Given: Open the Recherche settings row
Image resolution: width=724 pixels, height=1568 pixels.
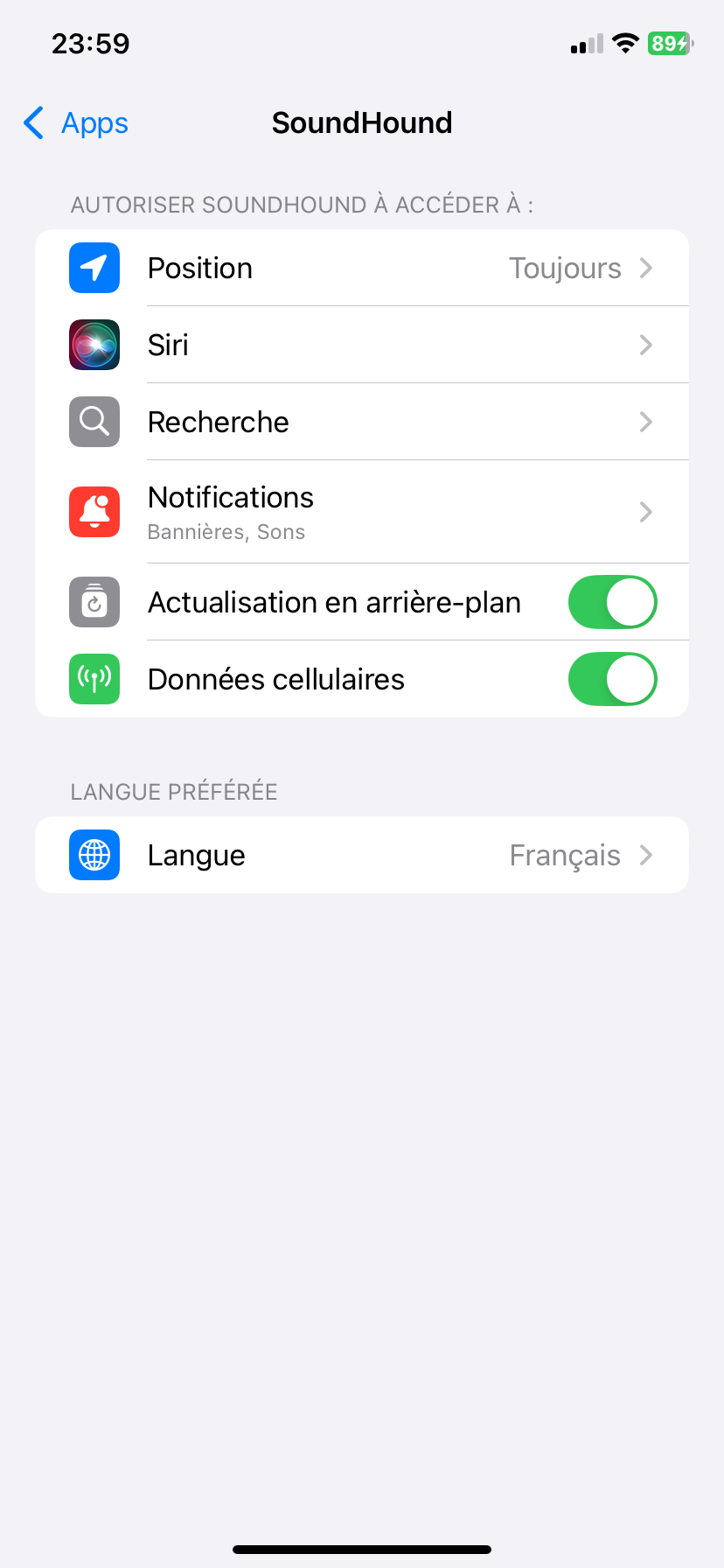Looking at the screenshot, I should pyautogui.click(x=362, y=423).
